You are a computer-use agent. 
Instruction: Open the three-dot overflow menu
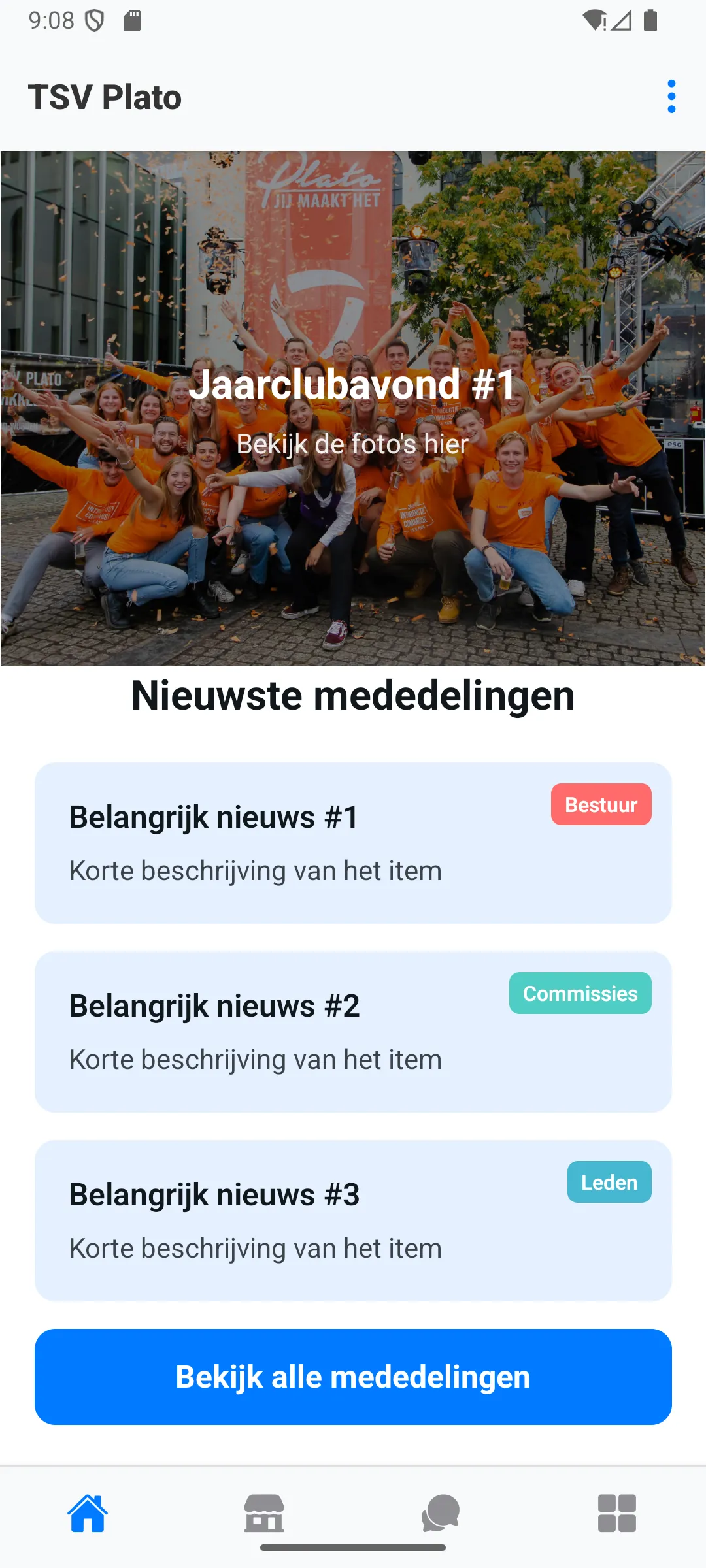672,97
